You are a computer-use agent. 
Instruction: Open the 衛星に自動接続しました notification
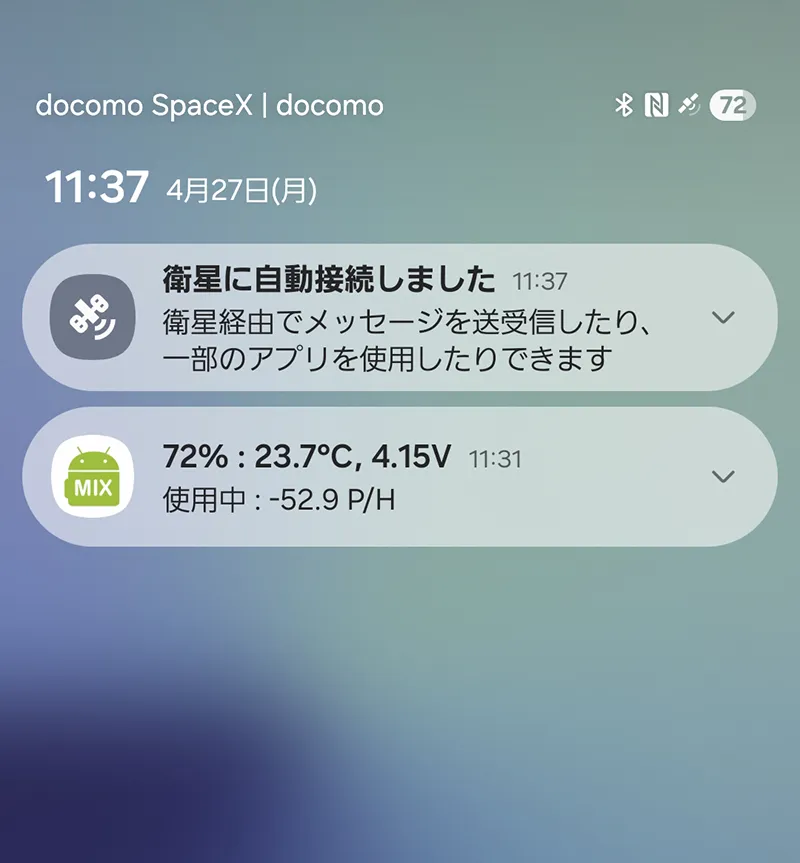coord(400,318)
